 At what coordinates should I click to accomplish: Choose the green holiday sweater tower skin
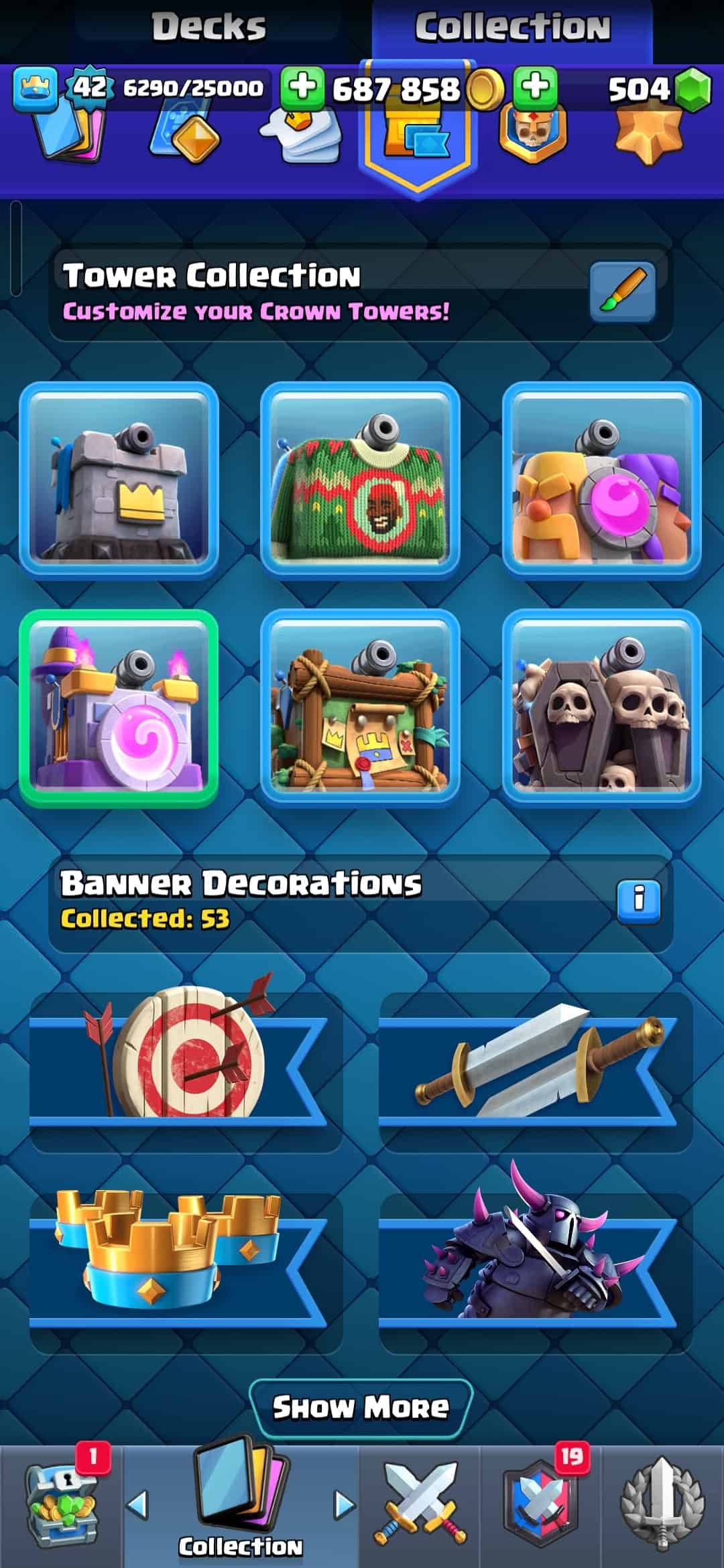click(x=360, y=480)
